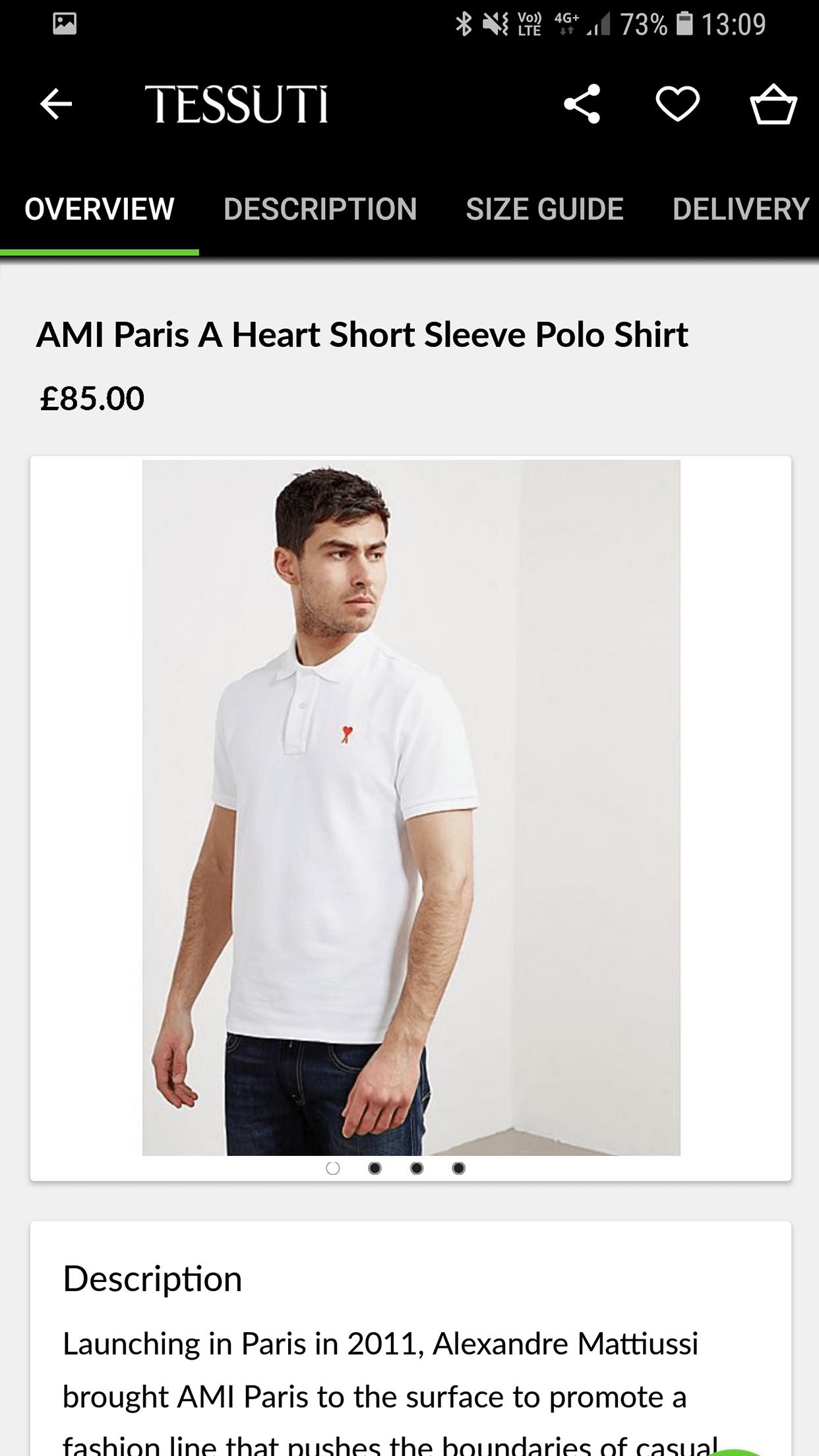
Task: Open the polo shirt product photo
Action: (x=411, y=807)
